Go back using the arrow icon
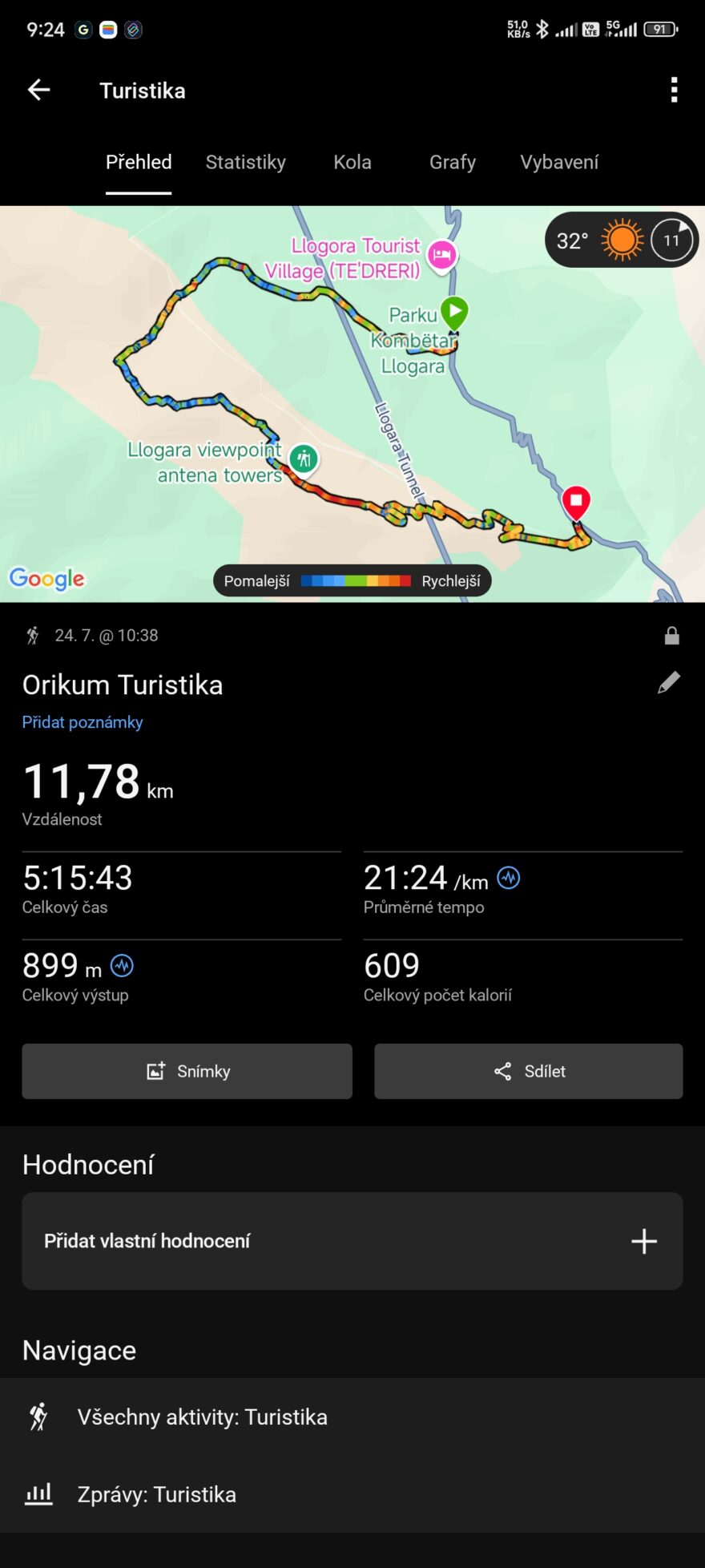The image size is (705, 1568). pyautogui.click(x=38, y=91)
